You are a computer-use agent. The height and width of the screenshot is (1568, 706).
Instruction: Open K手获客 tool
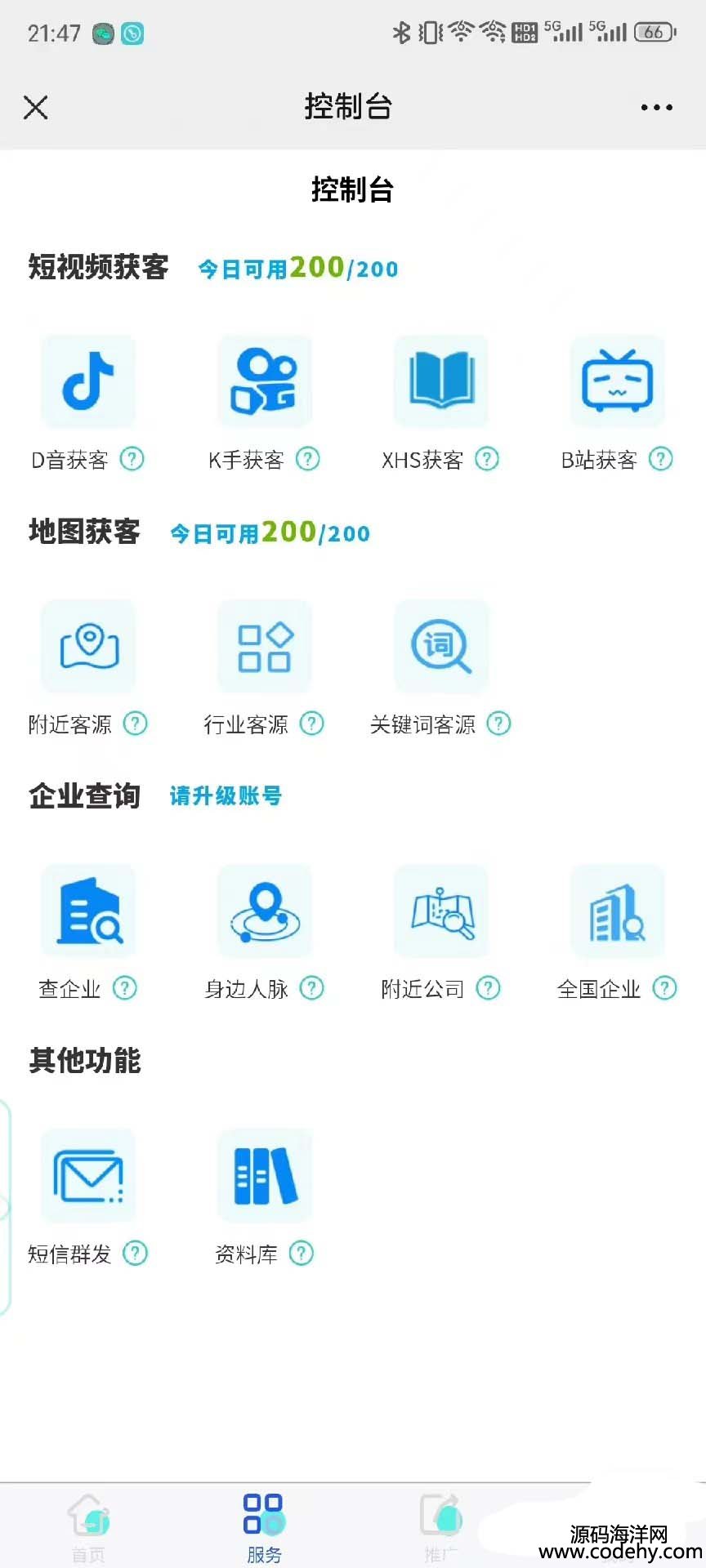point(265,381)
